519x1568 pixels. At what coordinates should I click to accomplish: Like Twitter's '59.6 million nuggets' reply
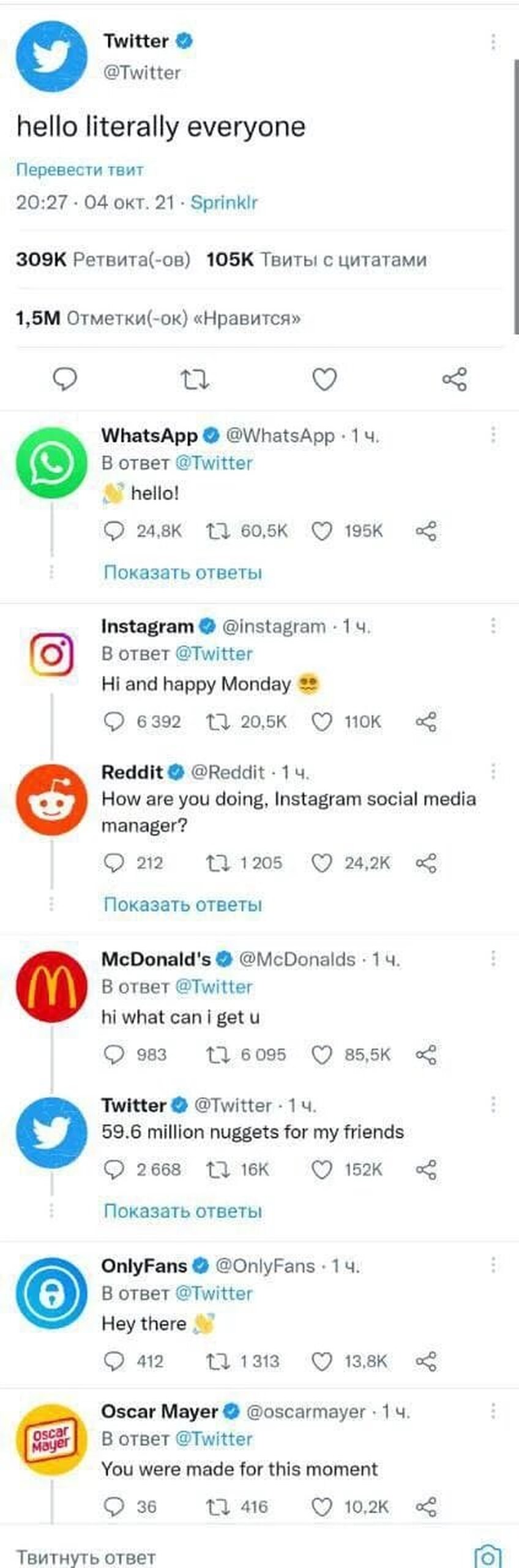[x=322, y=1170]
